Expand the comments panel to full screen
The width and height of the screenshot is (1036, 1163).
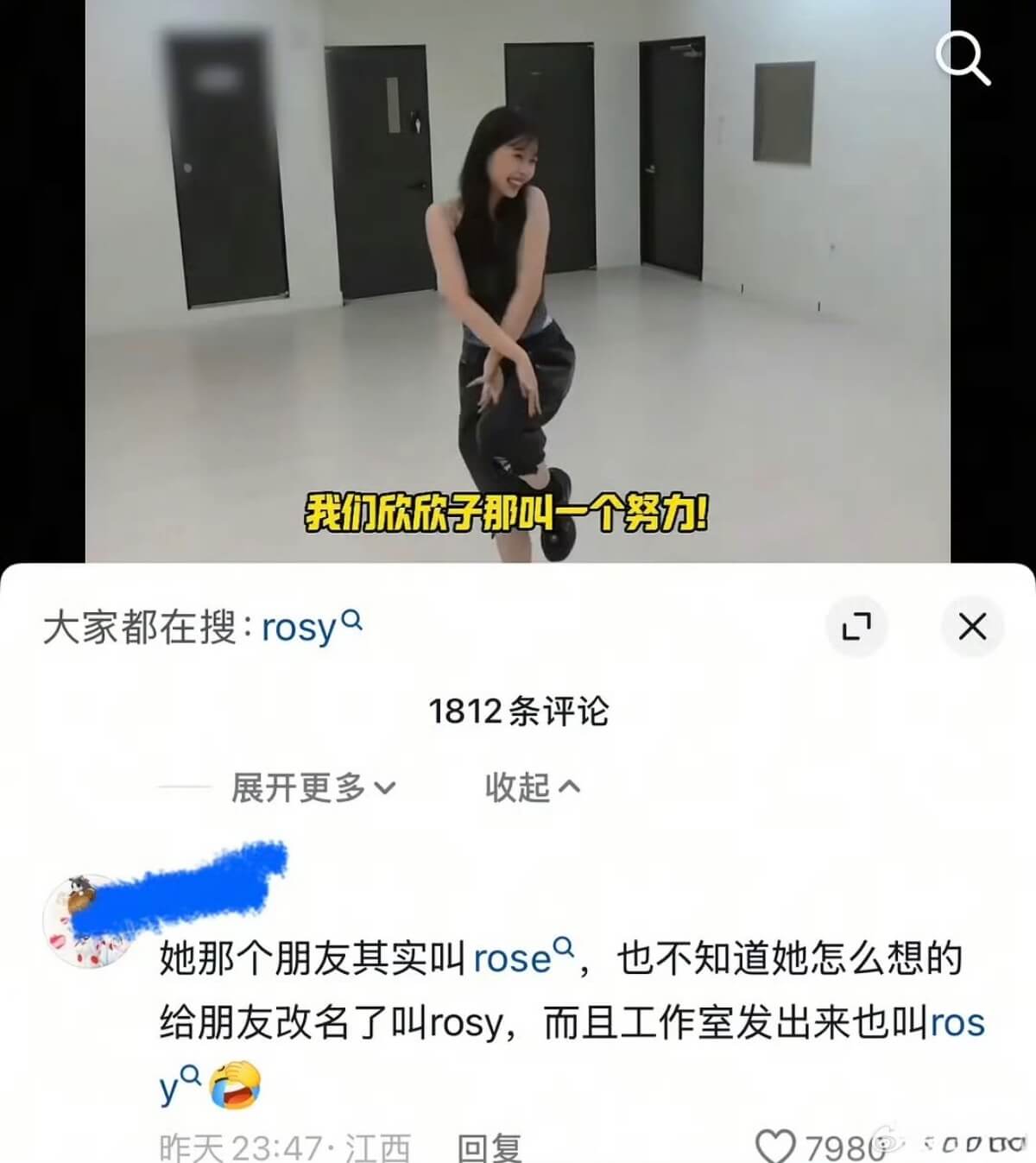click(856, 626)
